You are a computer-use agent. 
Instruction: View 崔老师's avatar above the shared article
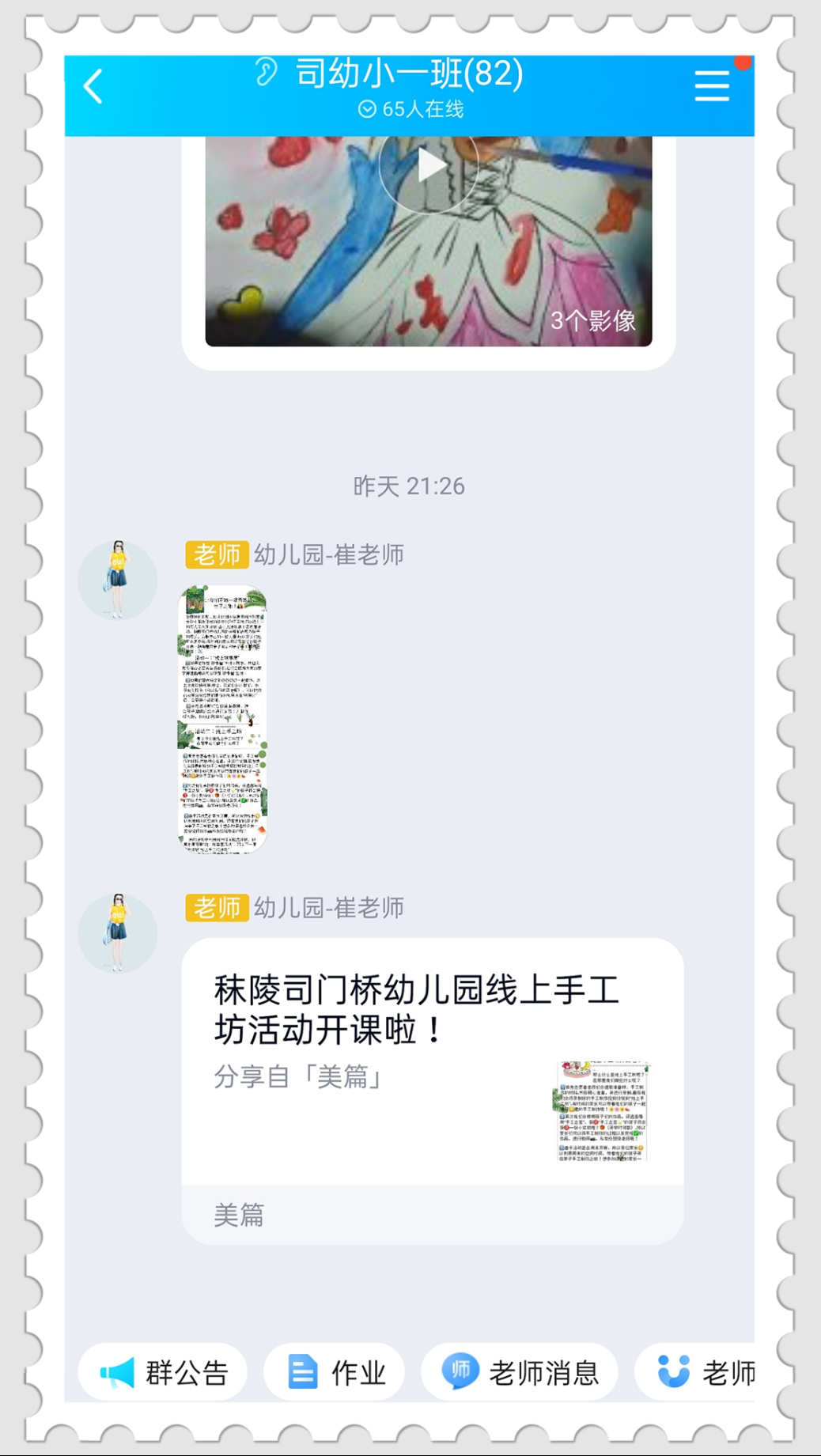pyautogui.click(x=118, y=933)
